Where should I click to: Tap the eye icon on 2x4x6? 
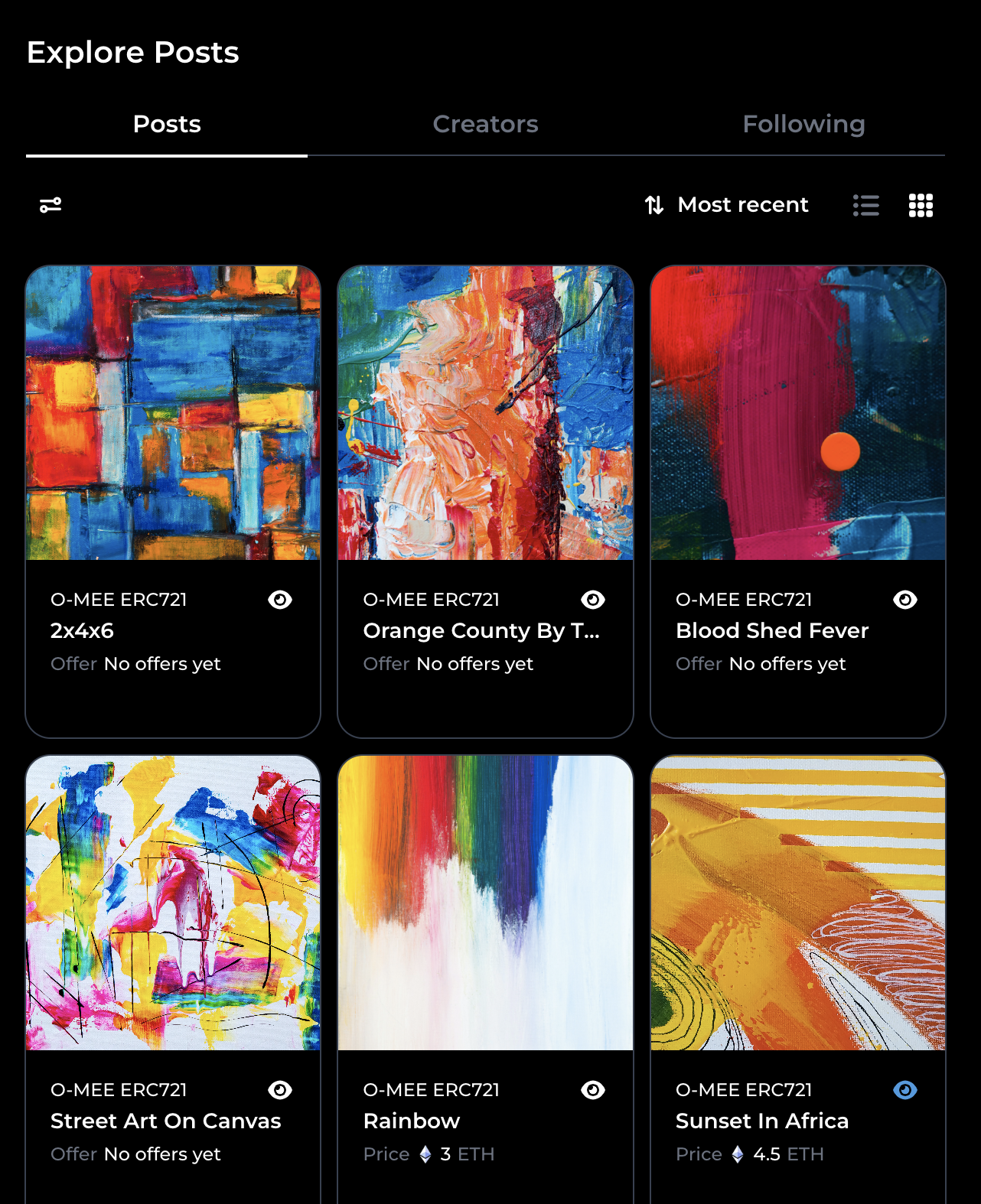pos(280,600)
